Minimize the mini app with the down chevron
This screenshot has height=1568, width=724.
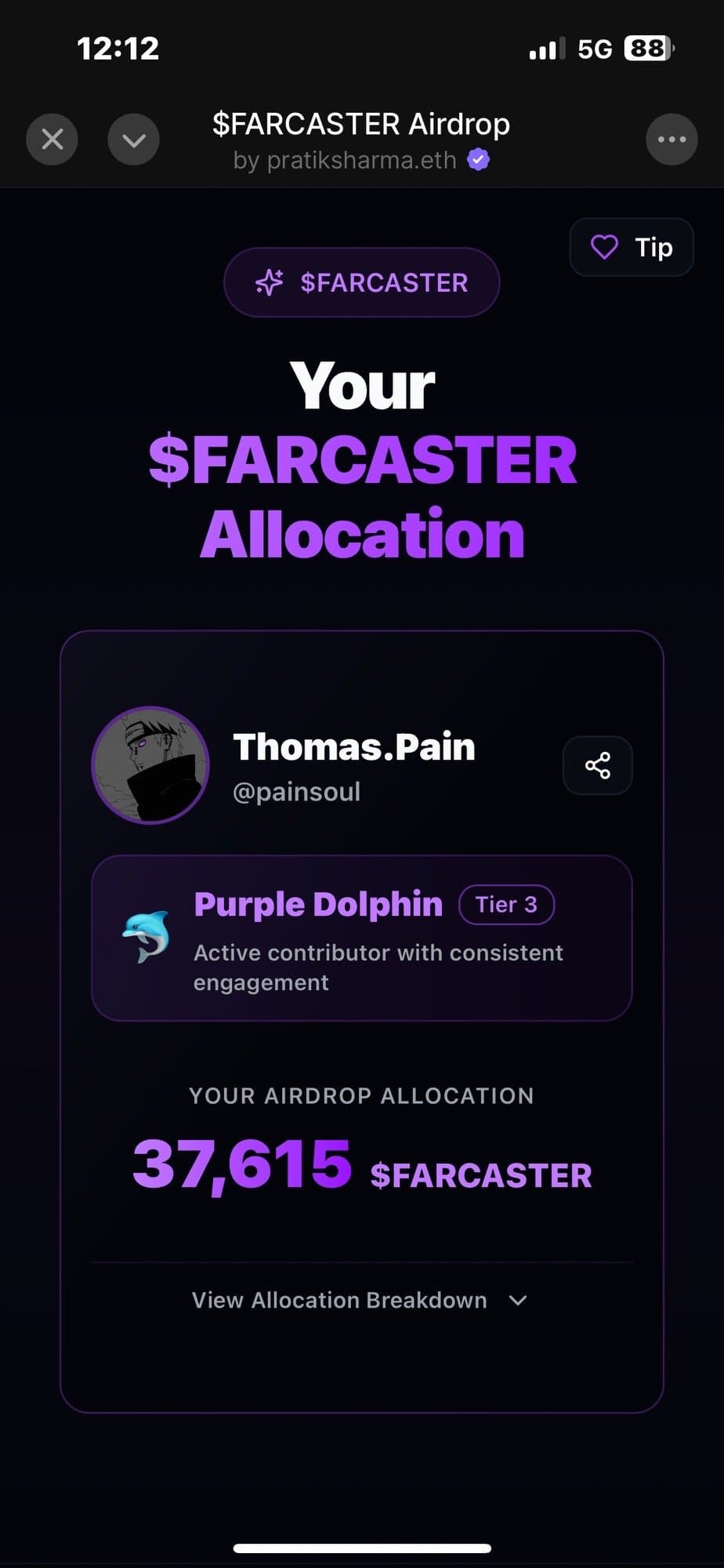point(133,140)
